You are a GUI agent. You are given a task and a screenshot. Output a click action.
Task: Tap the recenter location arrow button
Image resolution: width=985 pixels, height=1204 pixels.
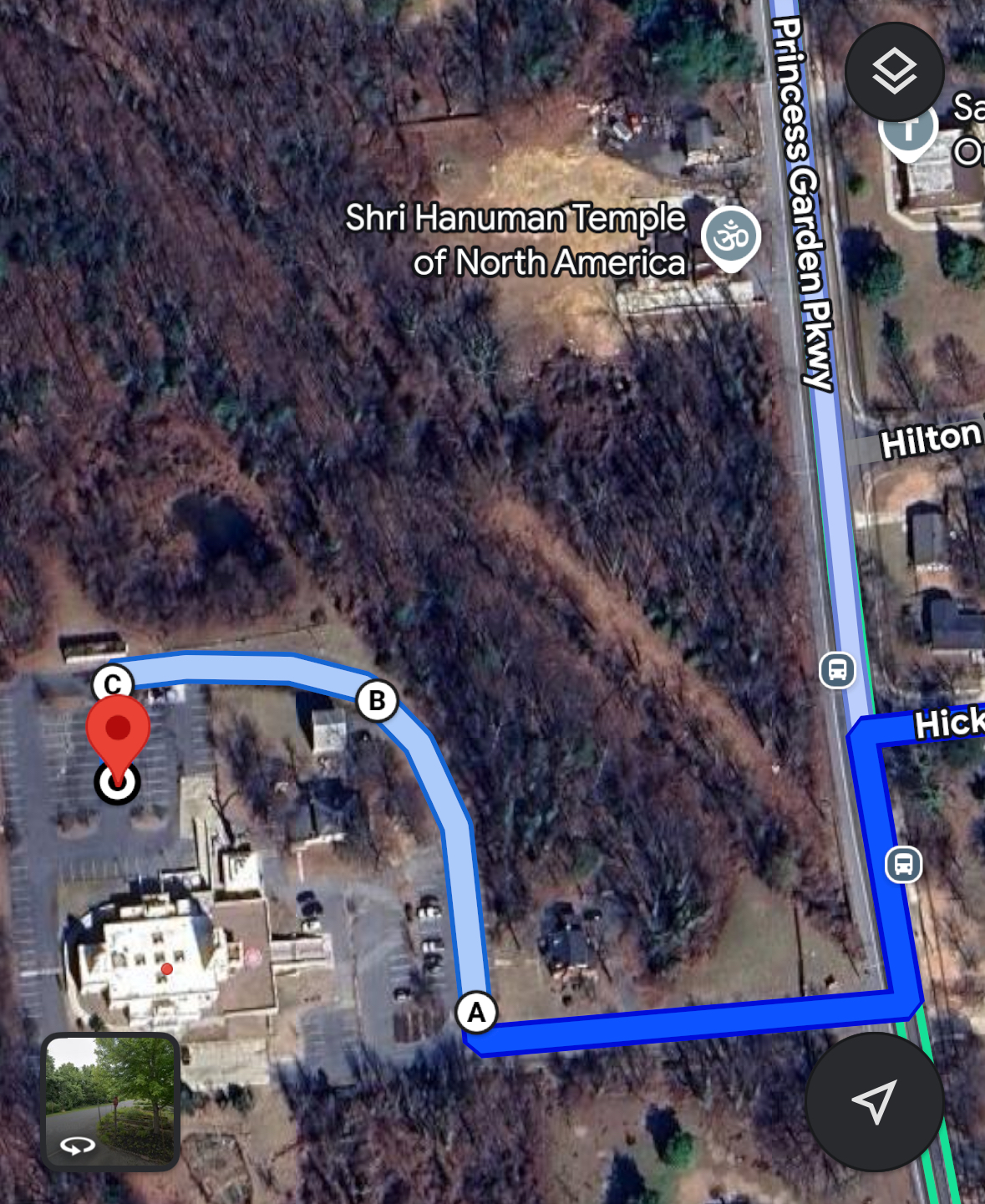(874, 1101)
